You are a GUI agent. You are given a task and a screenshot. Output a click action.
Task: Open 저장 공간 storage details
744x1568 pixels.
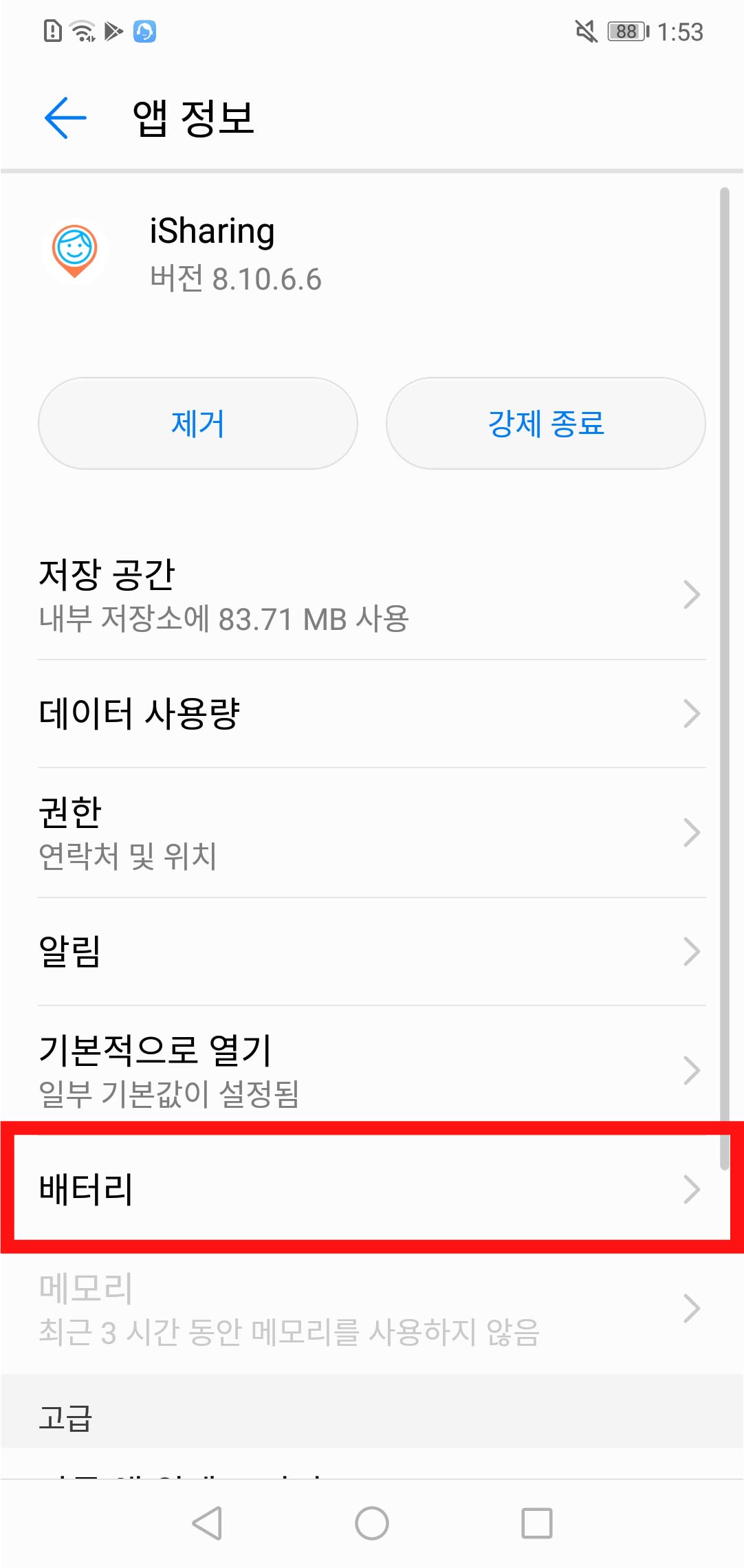(x=371, y=595)
